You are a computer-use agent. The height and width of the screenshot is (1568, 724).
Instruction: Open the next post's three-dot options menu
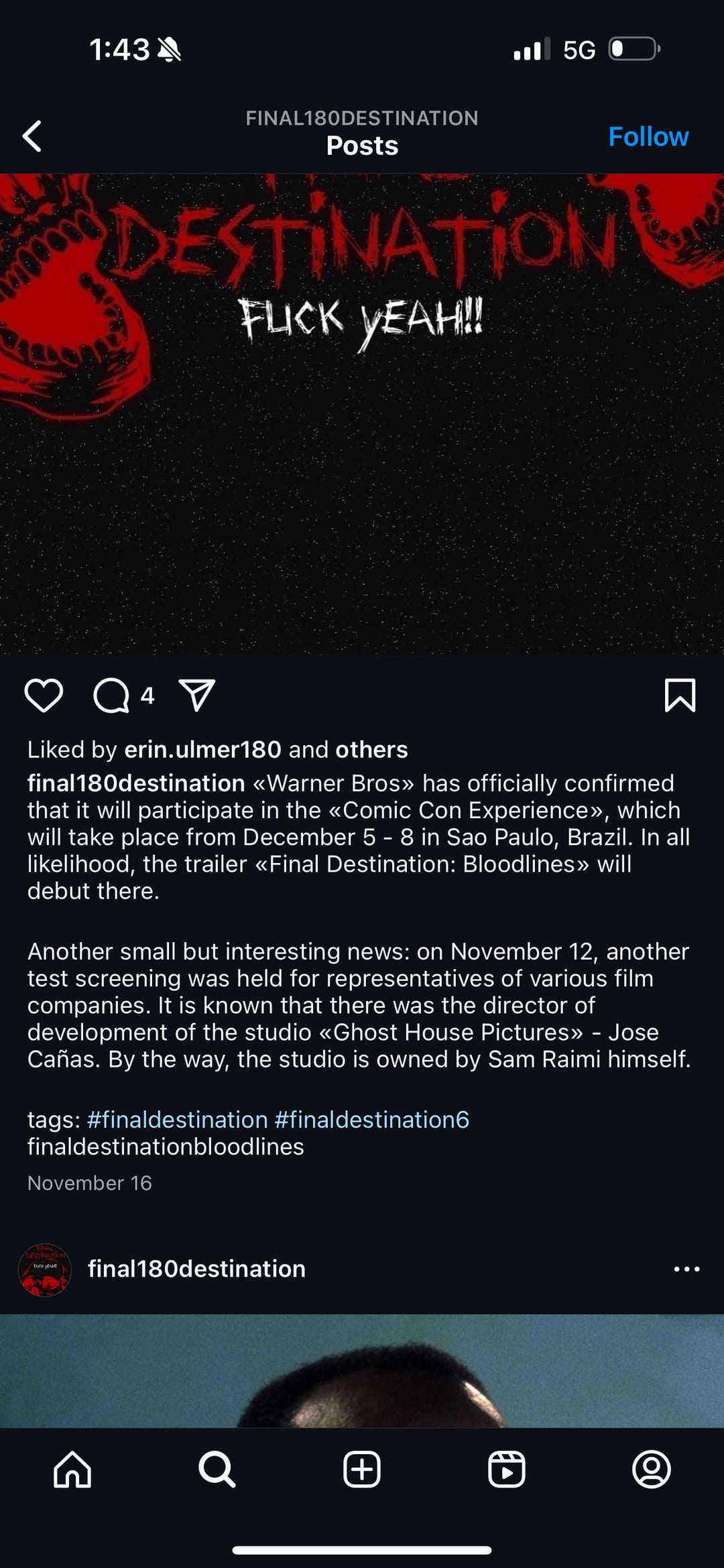click(686, 1269)
